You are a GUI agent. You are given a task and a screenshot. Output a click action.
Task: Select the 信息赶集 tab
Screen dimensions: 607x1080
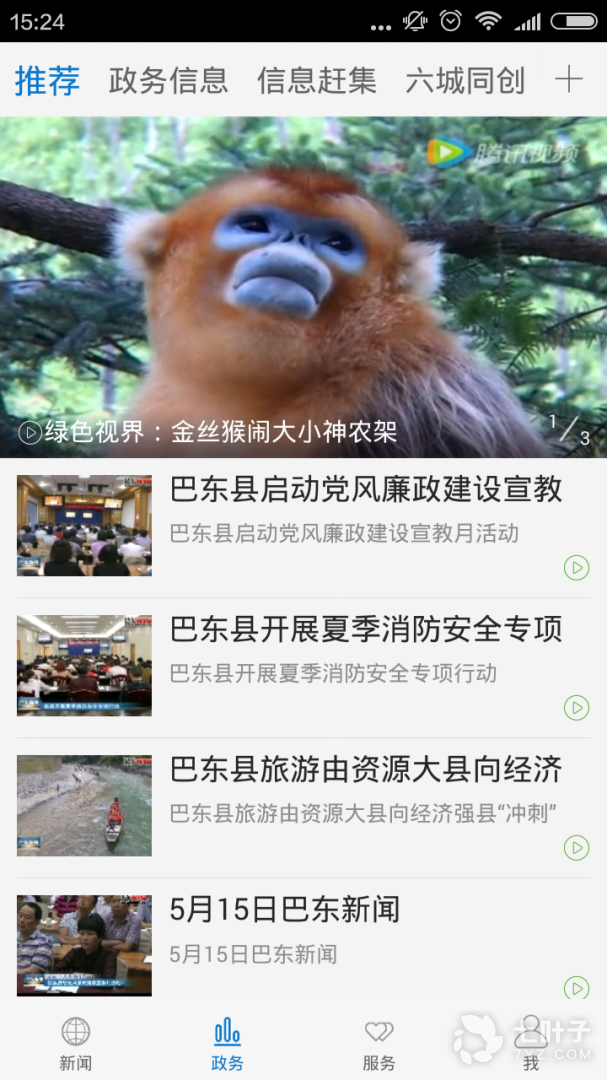tap(316, 80)
